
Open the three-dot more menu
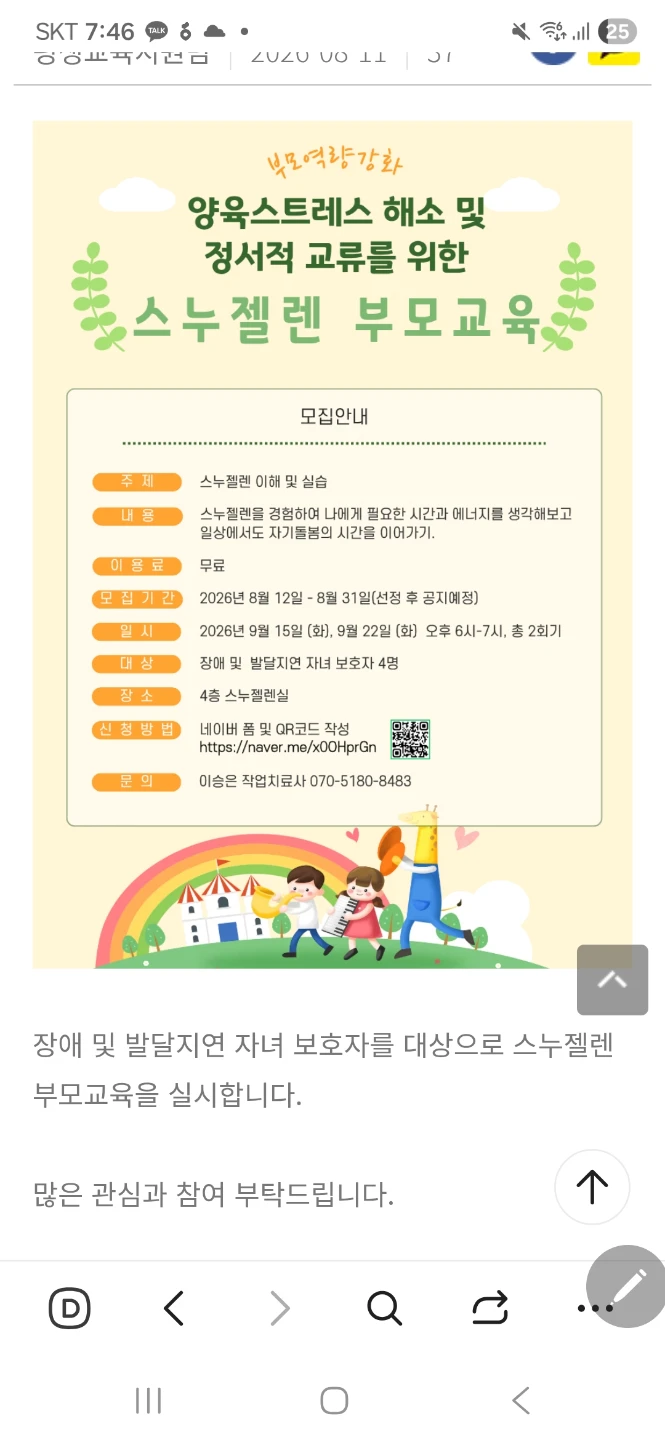[x=590, y=1308]
